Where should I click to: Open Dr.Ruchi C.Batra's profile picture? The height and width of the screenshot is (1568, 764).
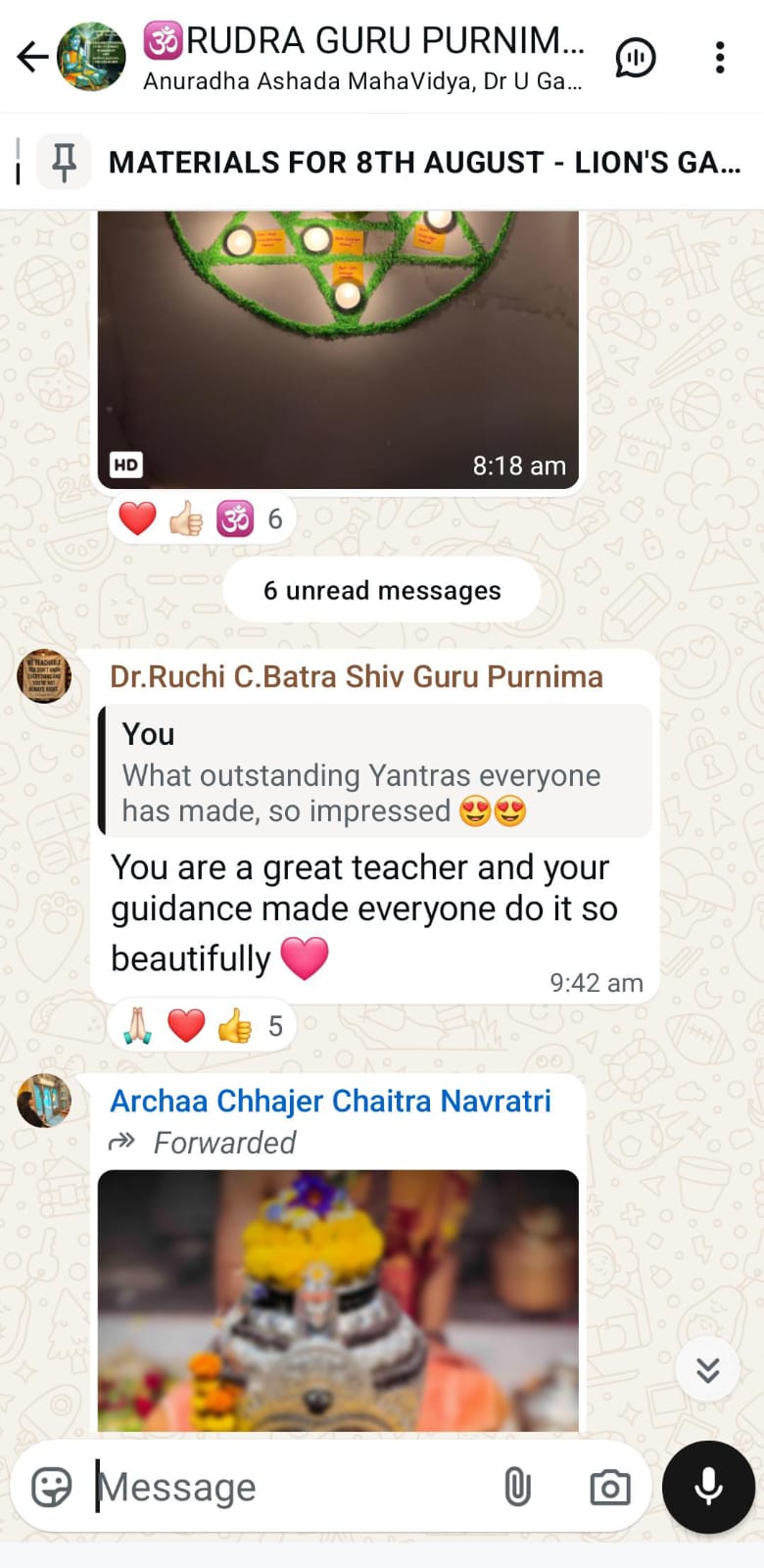[44, 676]
